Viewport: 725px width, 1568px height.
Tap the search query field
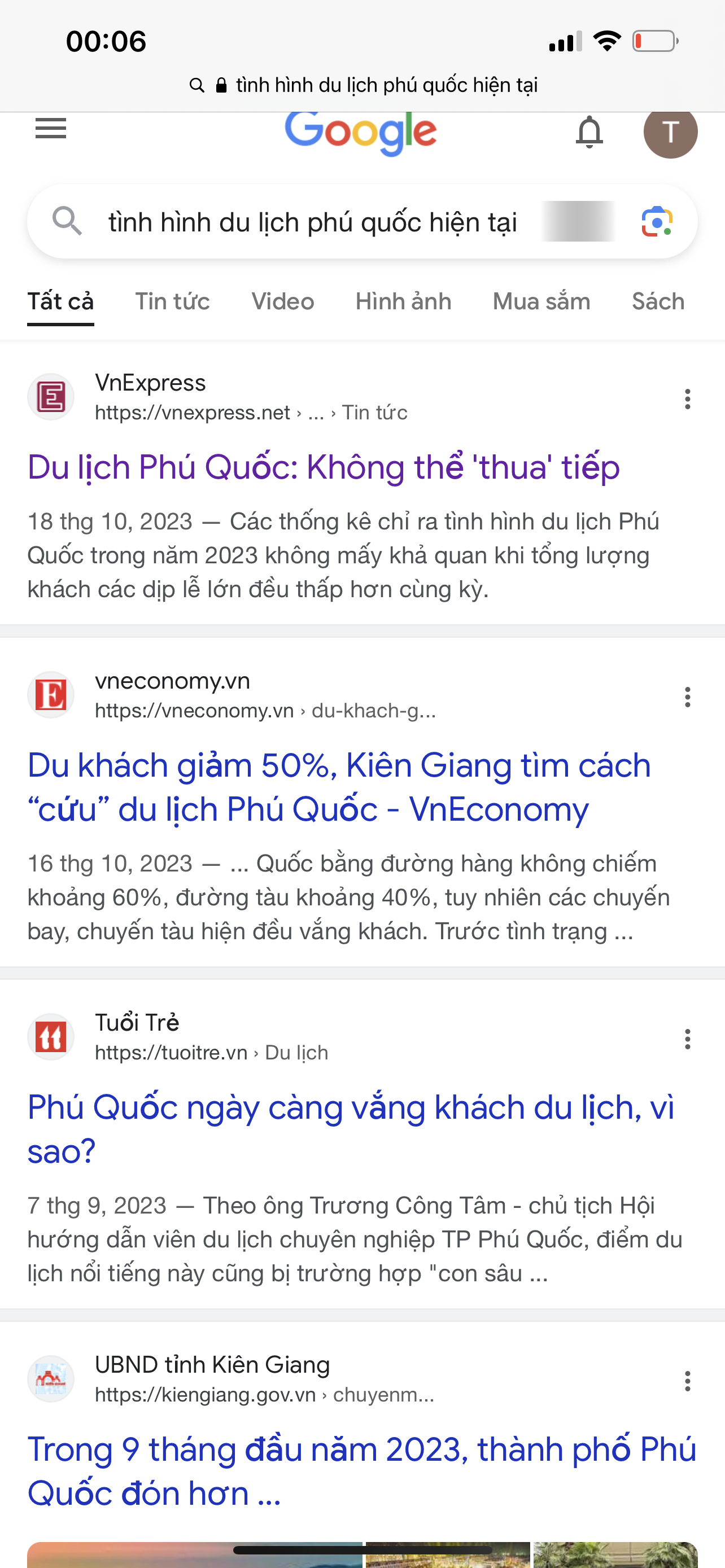tap(313, 222)
